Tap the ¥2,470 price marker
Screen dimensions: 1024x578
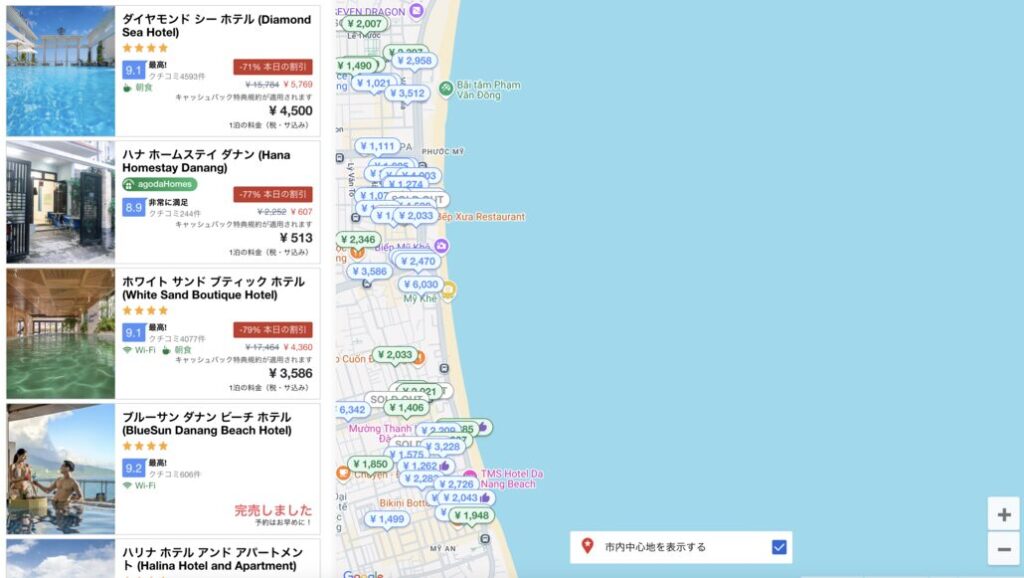418,261
